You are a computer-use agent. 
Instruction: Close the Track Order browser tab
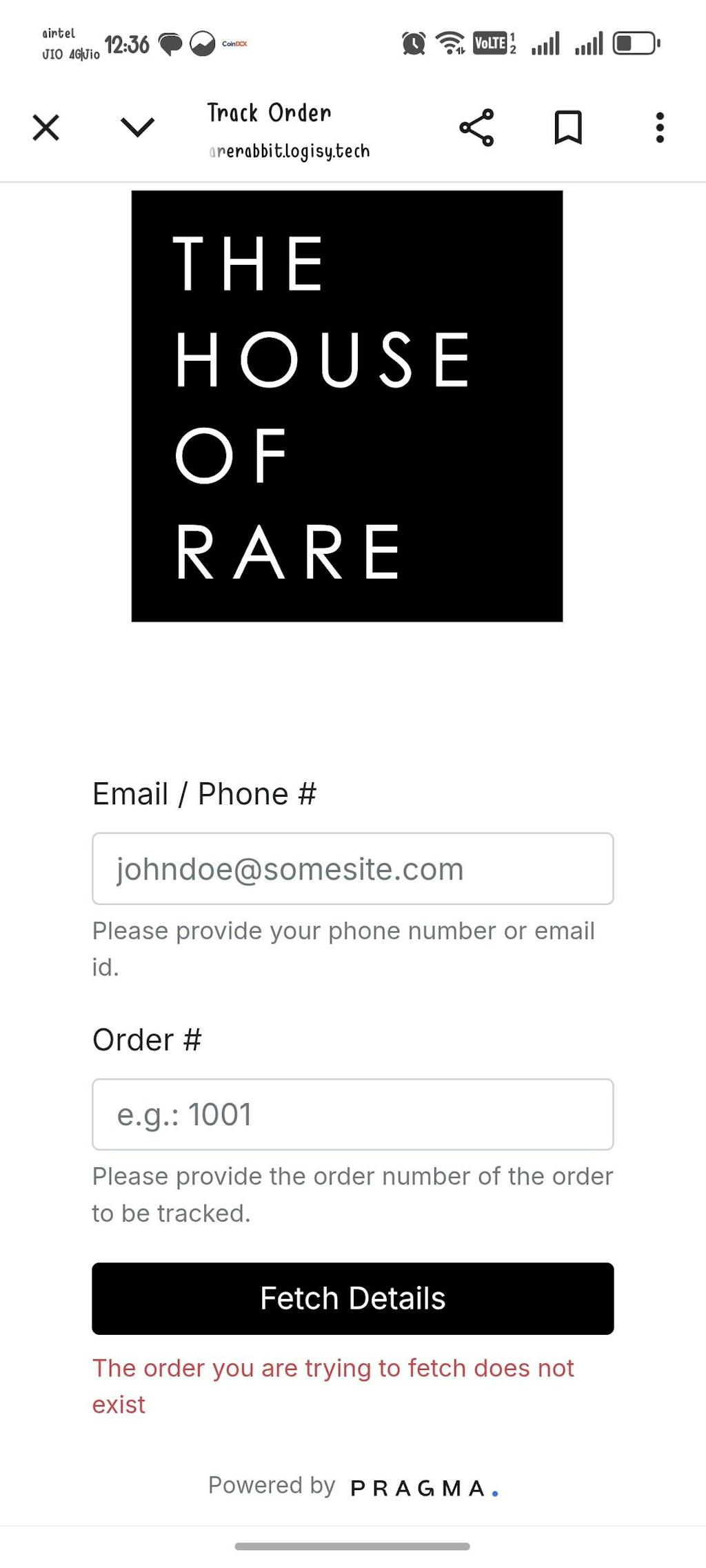[x=46, y=128]
